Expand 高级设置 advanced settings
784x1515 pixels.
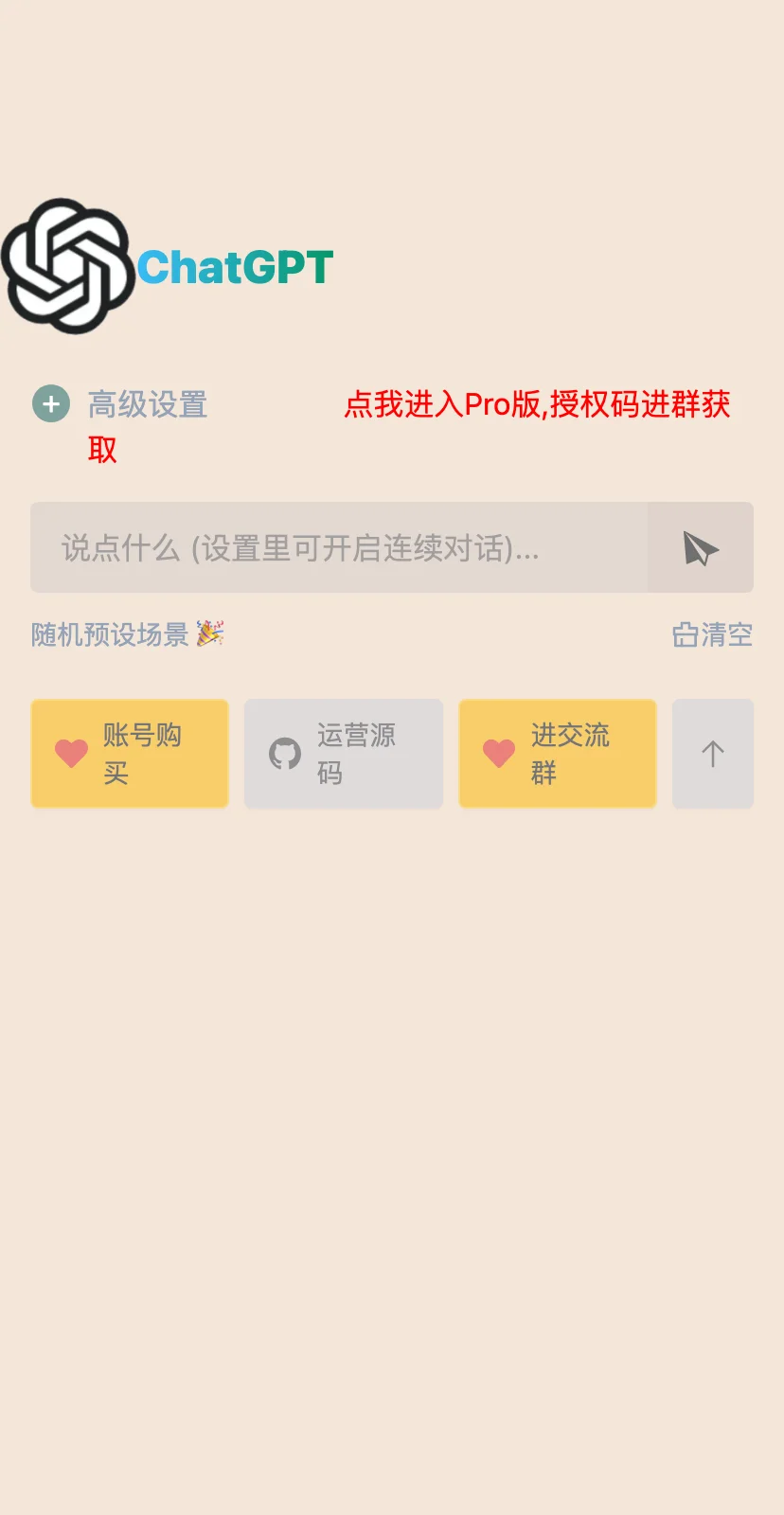121,404
